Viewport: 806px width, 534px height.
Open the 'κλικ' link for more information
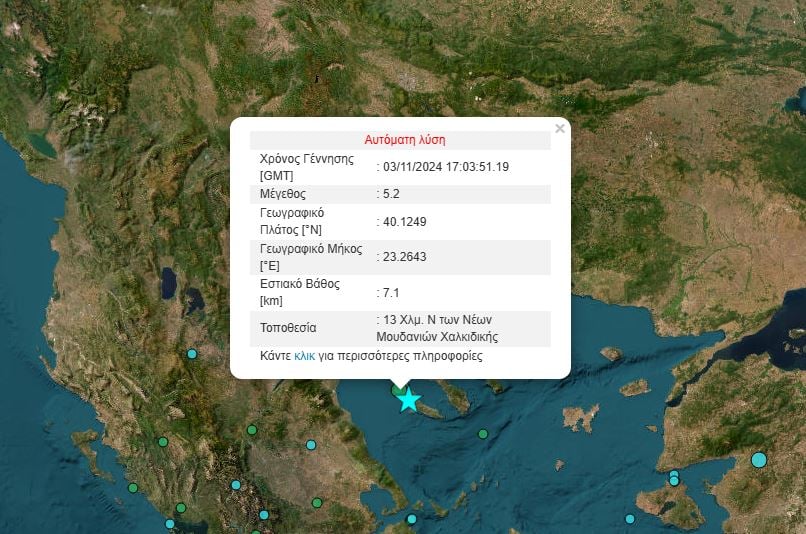coord(305,356)
